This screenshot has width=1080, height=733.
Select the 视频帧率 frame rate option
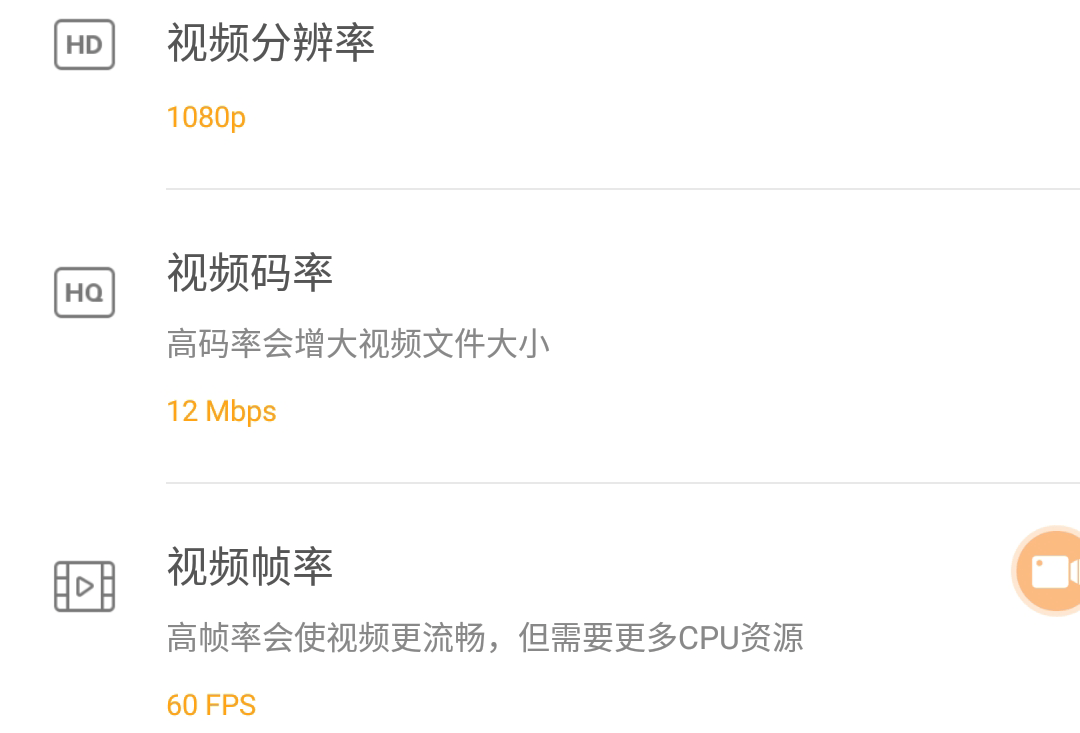click(250, 567)
